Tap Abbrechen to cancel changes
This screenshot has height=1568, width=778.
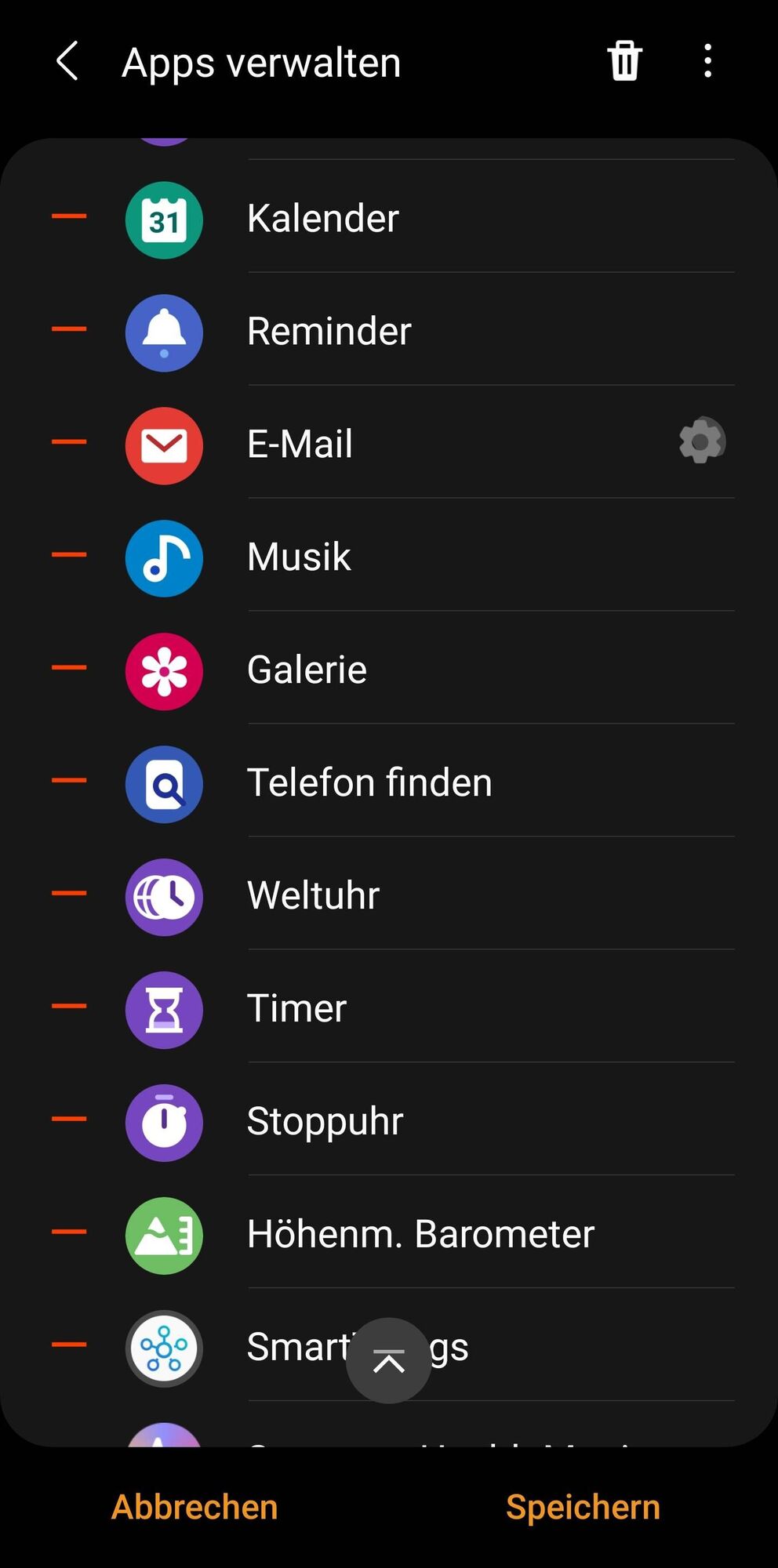pos(194,1507)
